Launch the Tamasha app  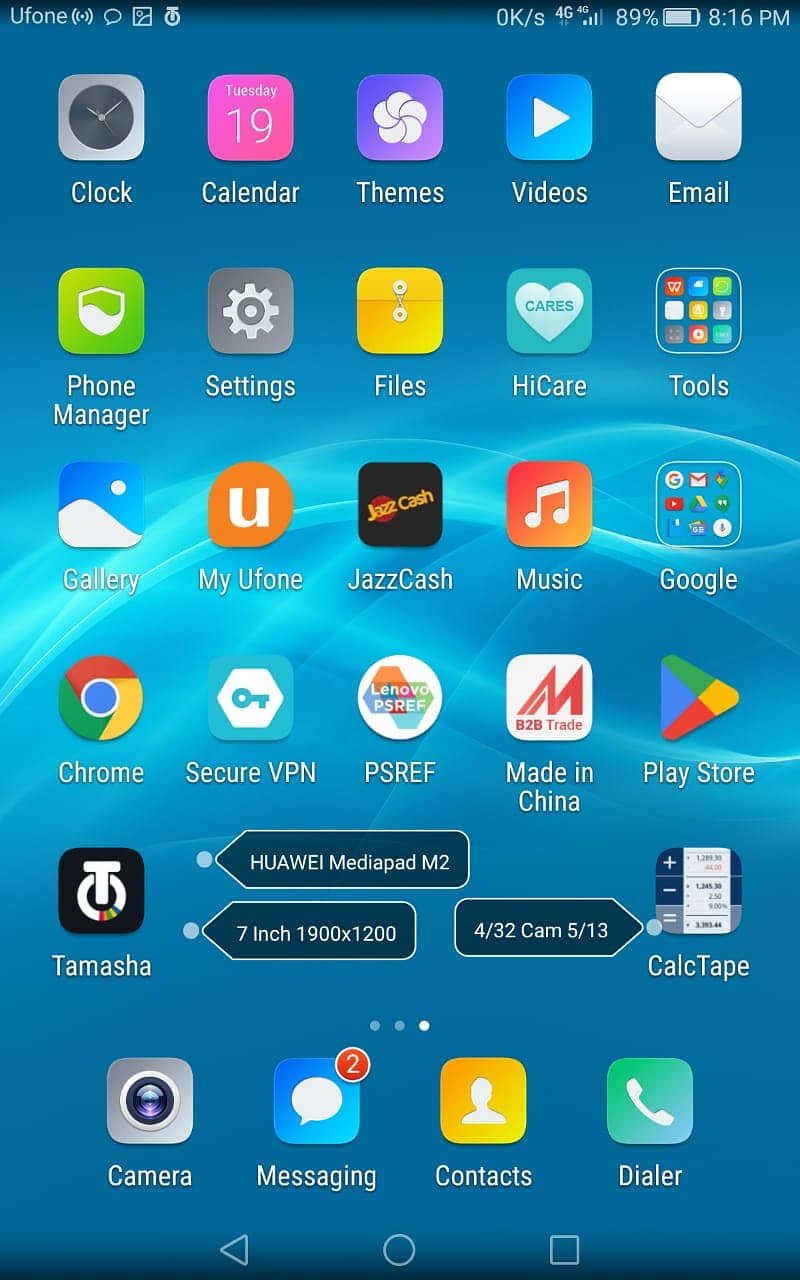(x=101, y=891)
